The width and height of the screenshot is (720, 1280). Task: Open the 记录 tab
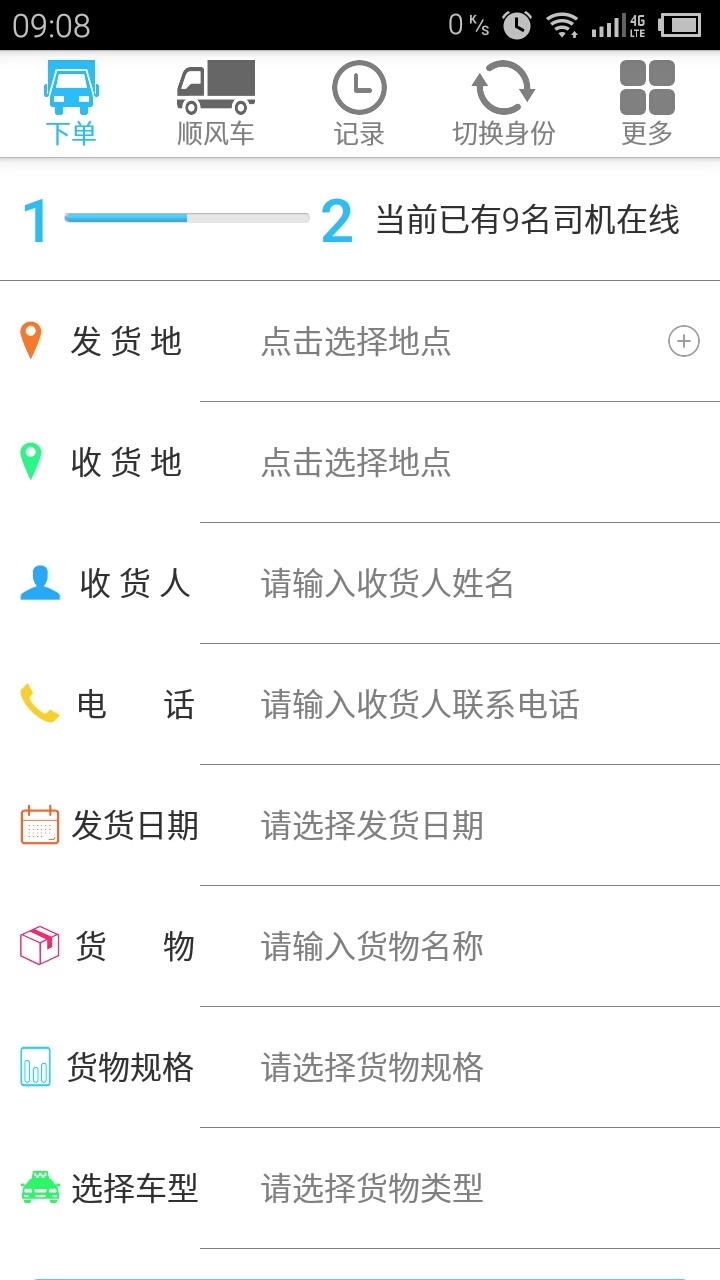(359, 103)
